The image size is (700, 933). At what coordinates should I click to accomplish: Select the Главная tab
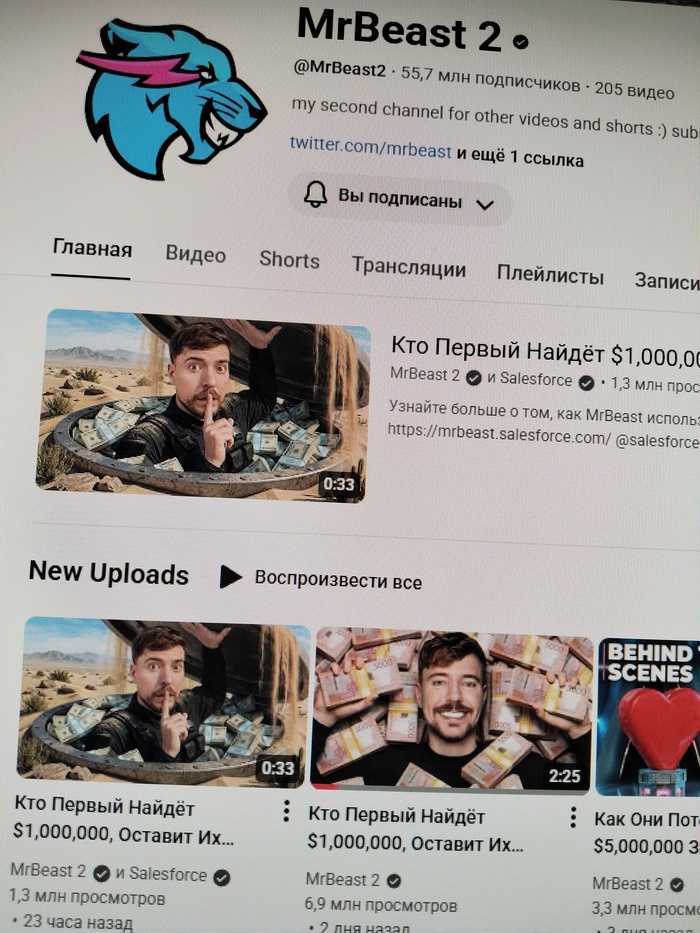(x=92, y=248)
